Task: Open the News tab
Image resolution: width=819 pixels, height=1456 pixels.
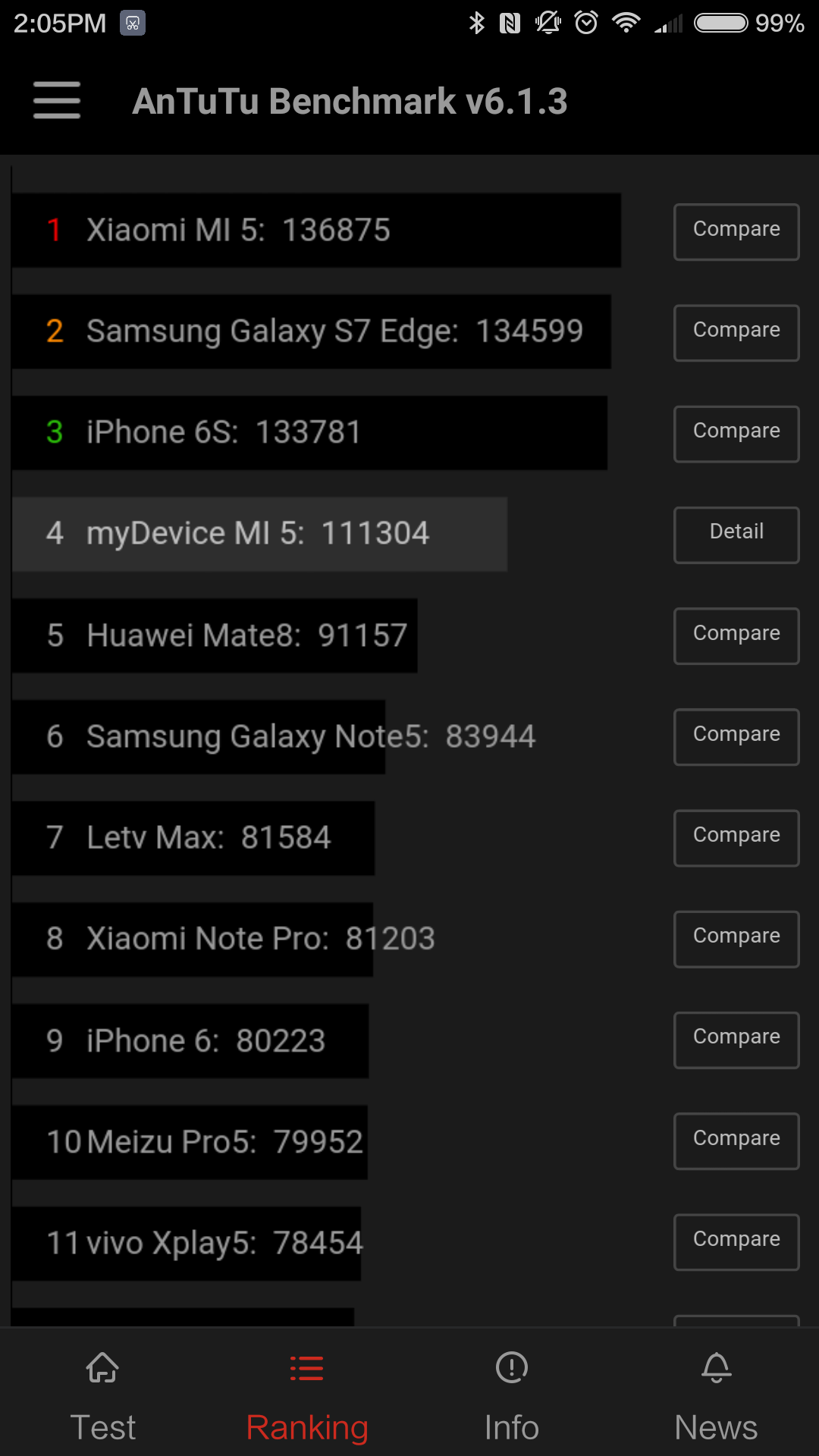Action: (x=717, y=1395)
